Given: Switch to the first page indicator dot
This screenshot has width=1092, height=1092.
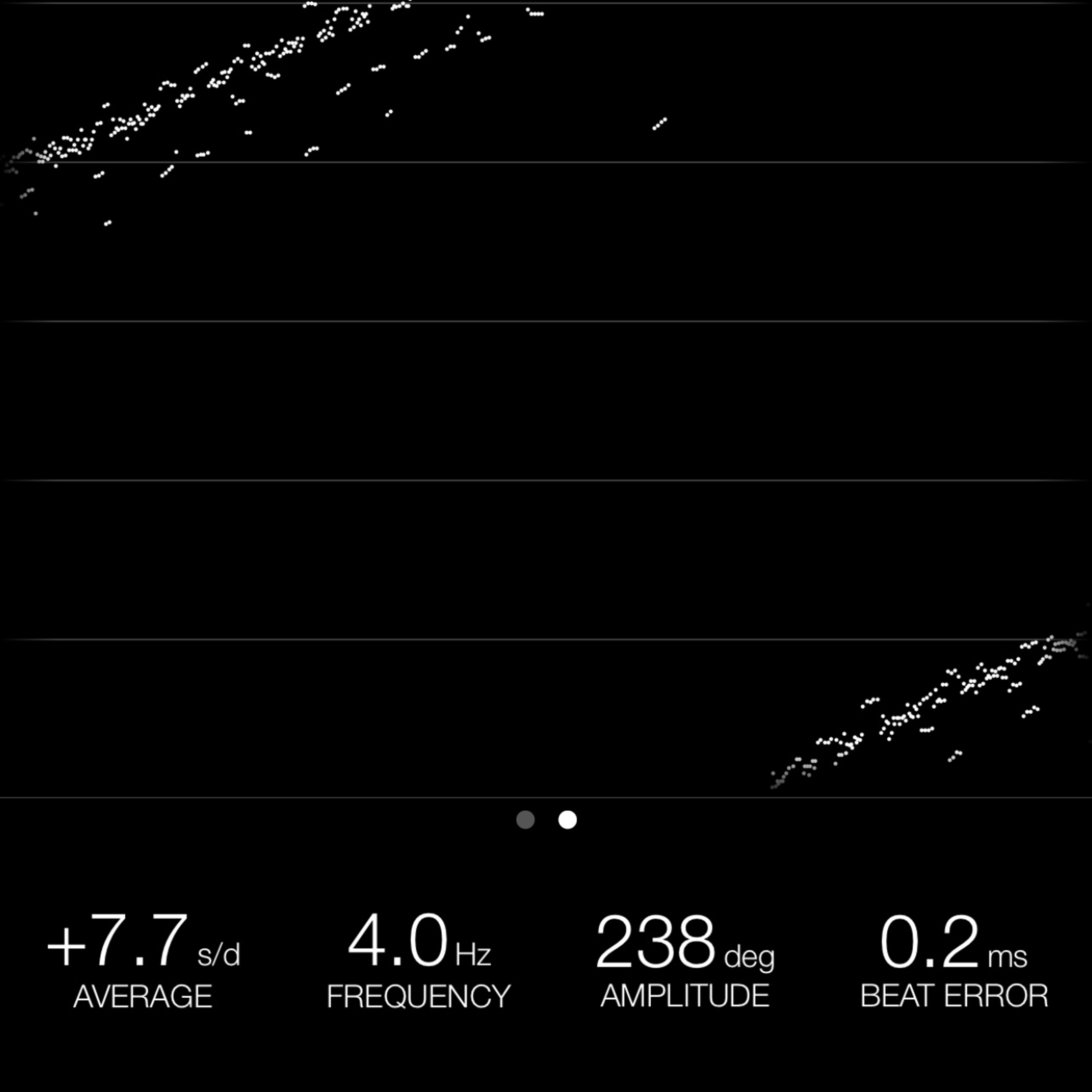Looking at the screenshot, I should (x=525, y=820).
